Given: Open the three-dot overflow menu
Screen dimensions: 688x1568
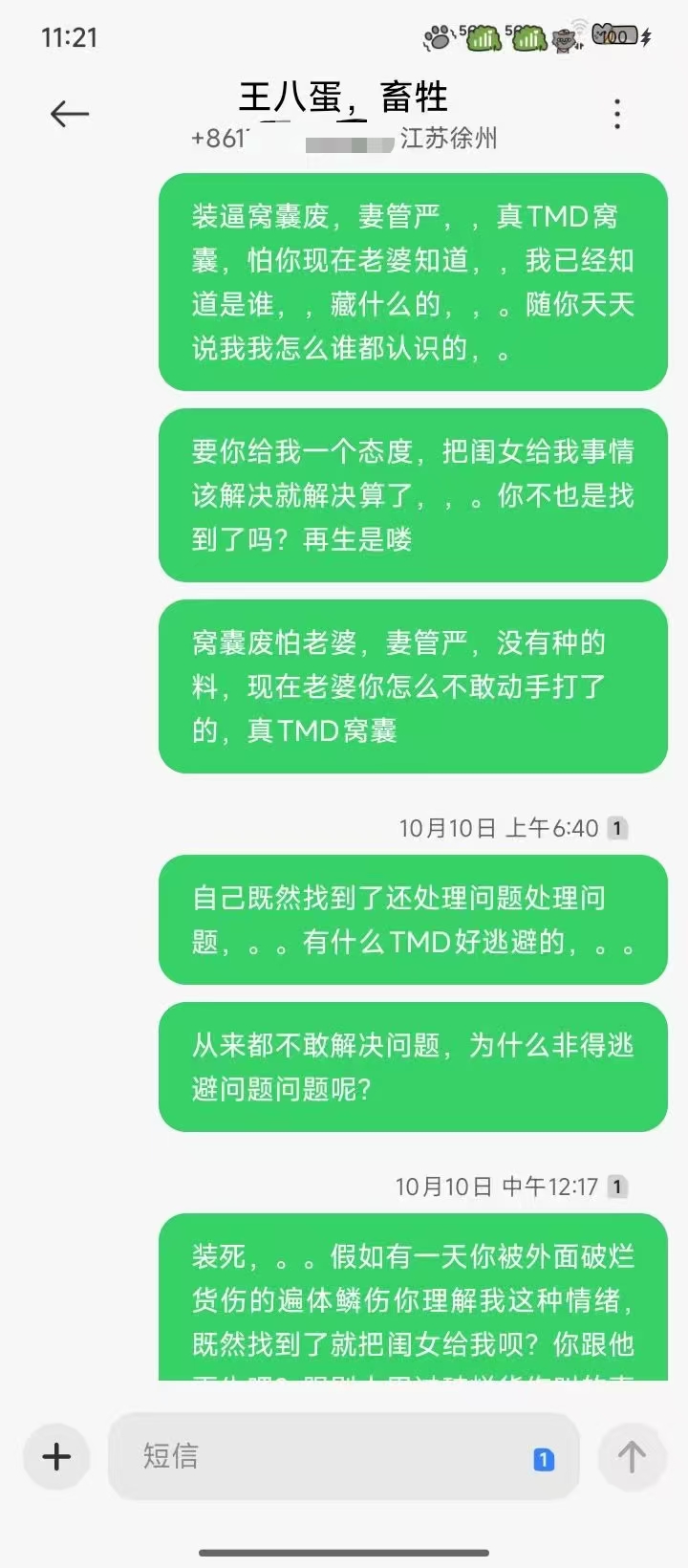Looking at the screenshot, I should (617, 114).
